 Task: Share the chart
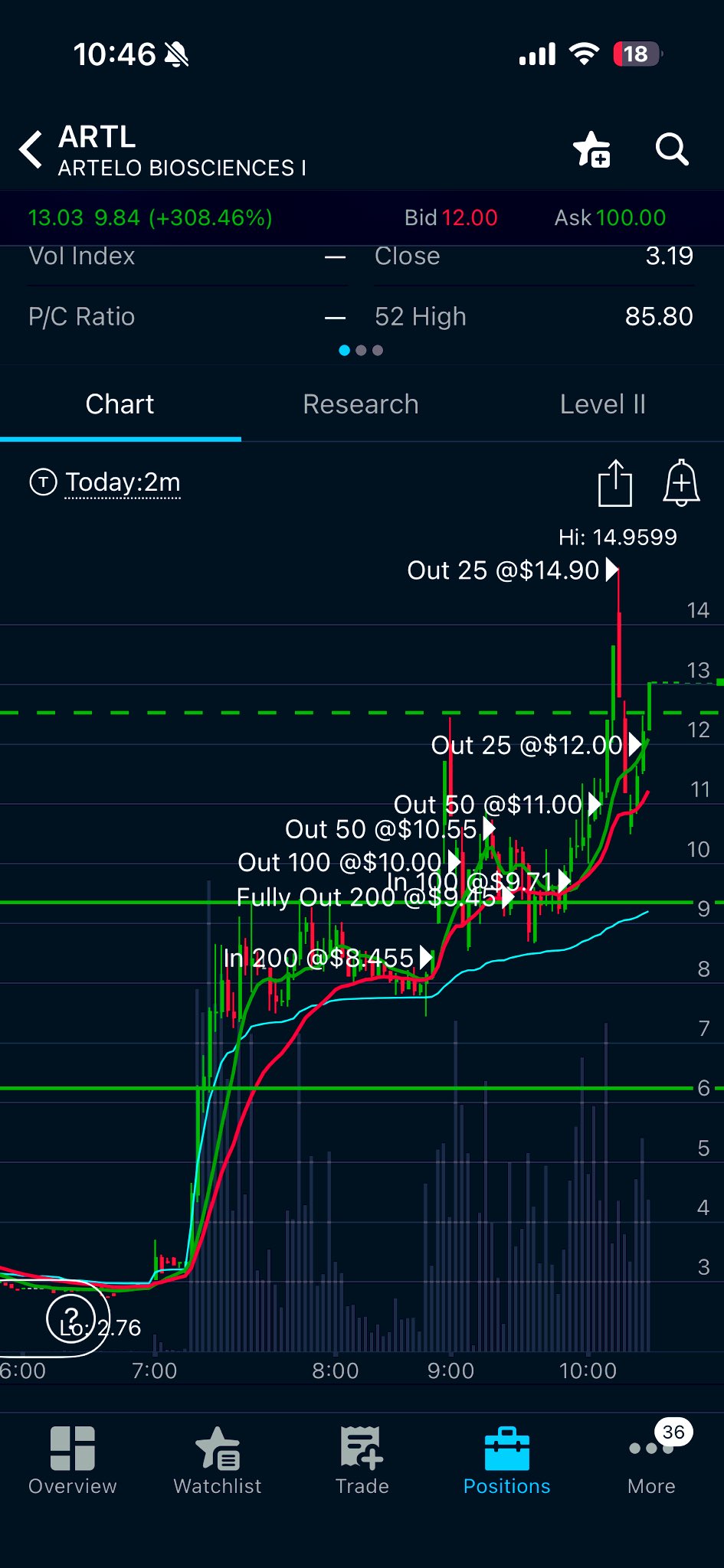(614, 483)
